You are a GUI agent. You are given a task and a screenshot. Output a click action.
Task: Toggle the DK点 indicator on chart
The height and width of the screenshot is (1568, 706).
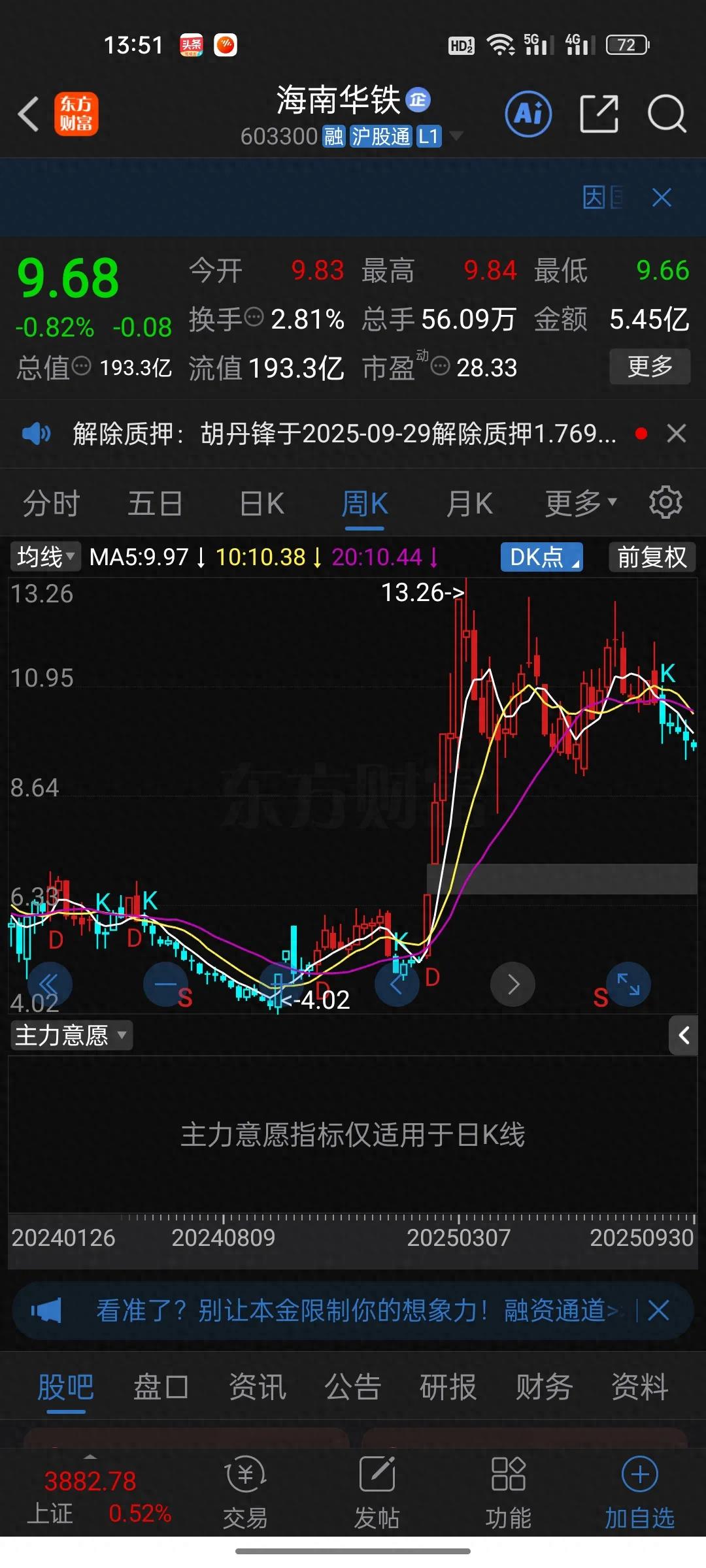[x=540, y=557]
